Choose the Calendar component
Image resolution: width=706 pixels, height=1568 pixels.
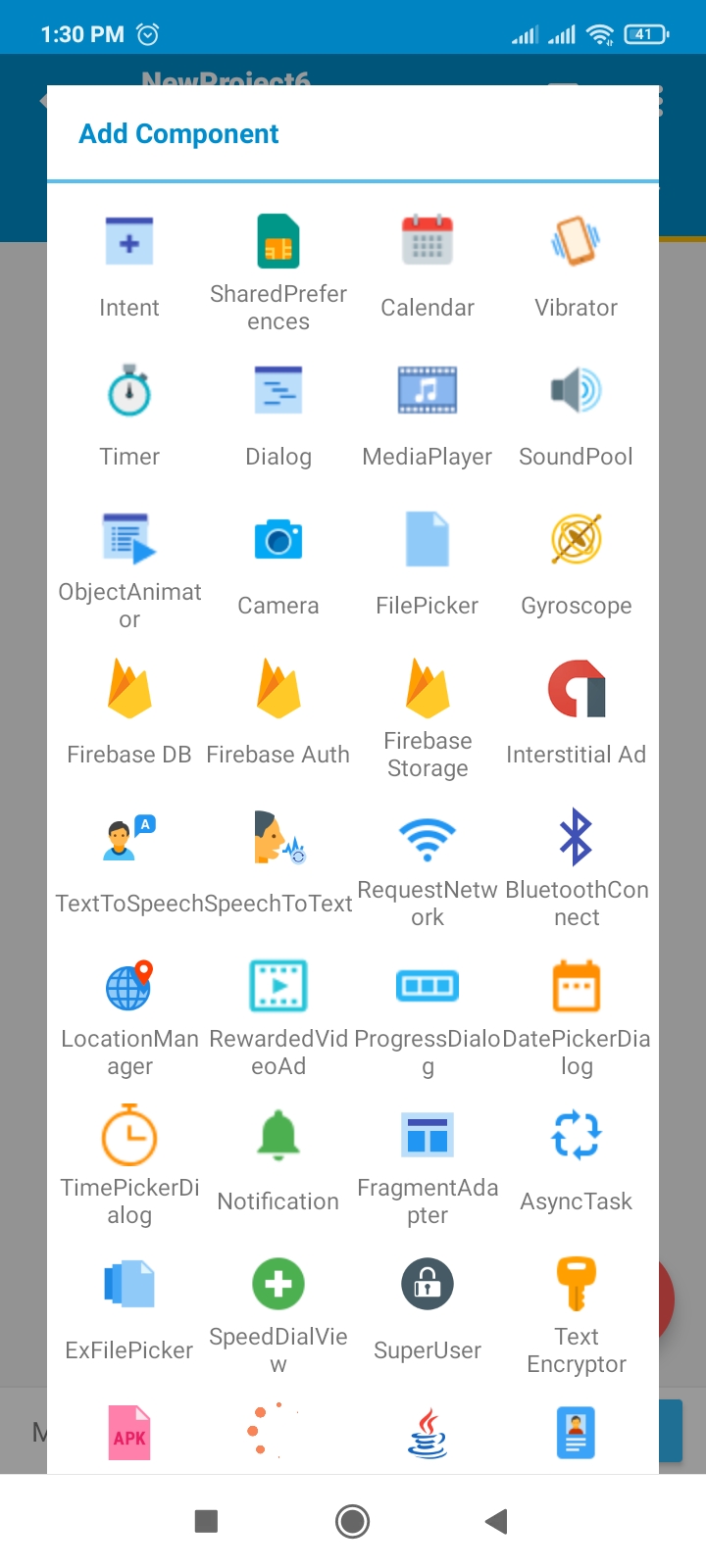click(428, 265)
